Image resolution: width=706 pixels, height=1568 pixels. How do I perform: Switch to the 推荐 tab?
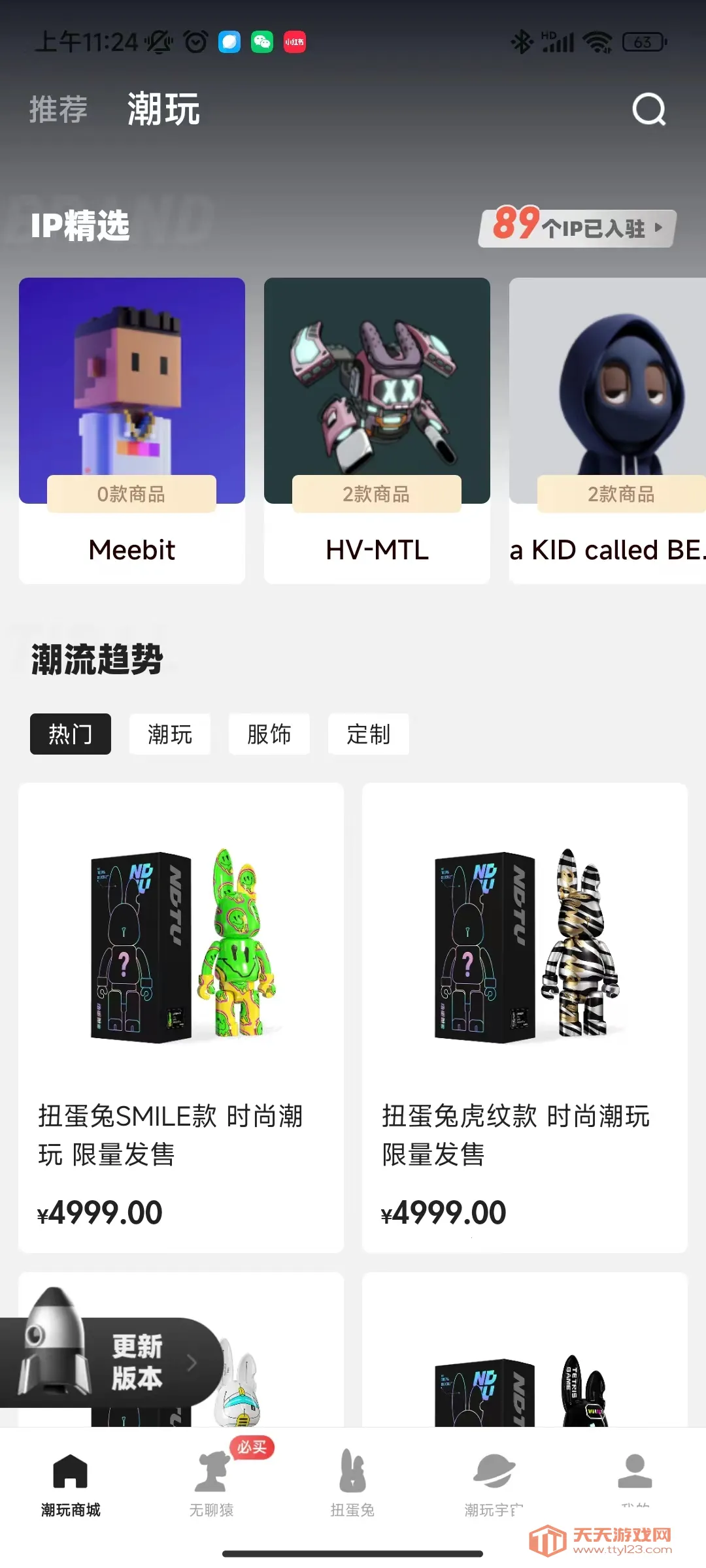coord(58,109)
